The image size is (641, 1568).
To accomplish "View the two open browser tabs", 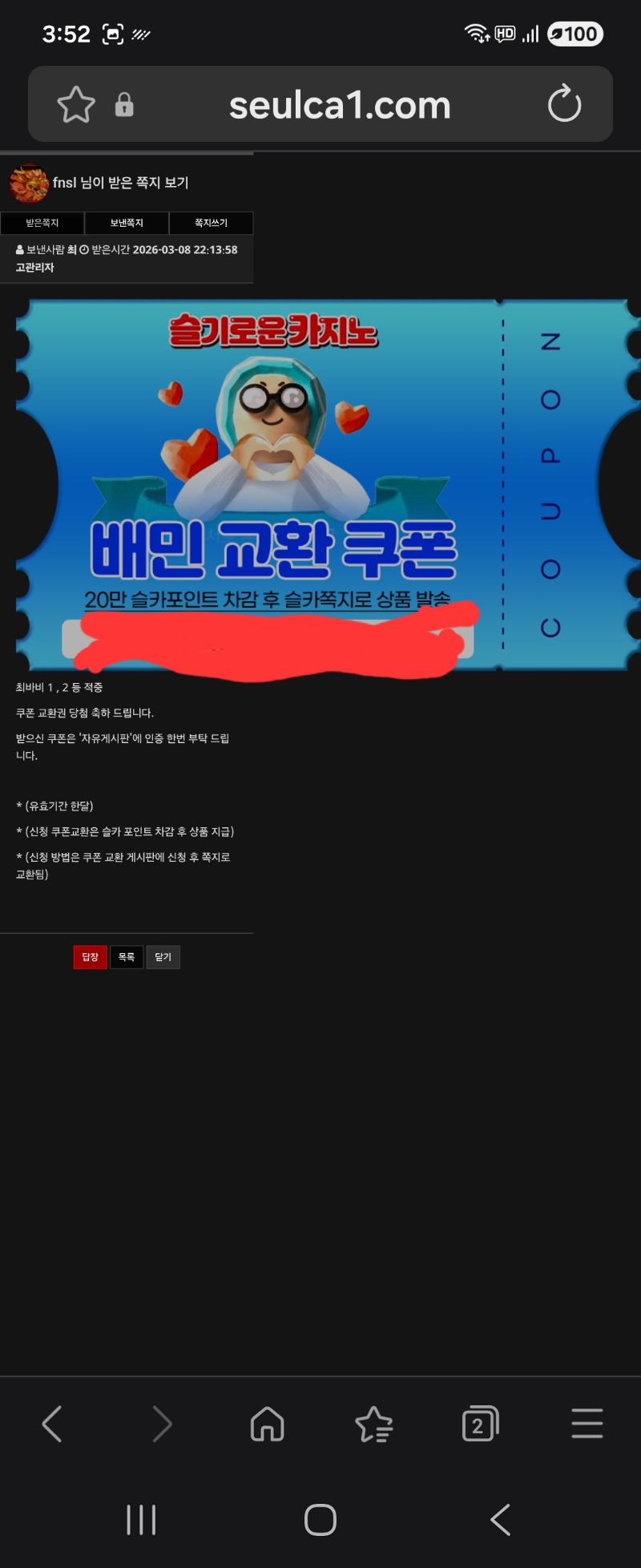I will click(480, 1425).
